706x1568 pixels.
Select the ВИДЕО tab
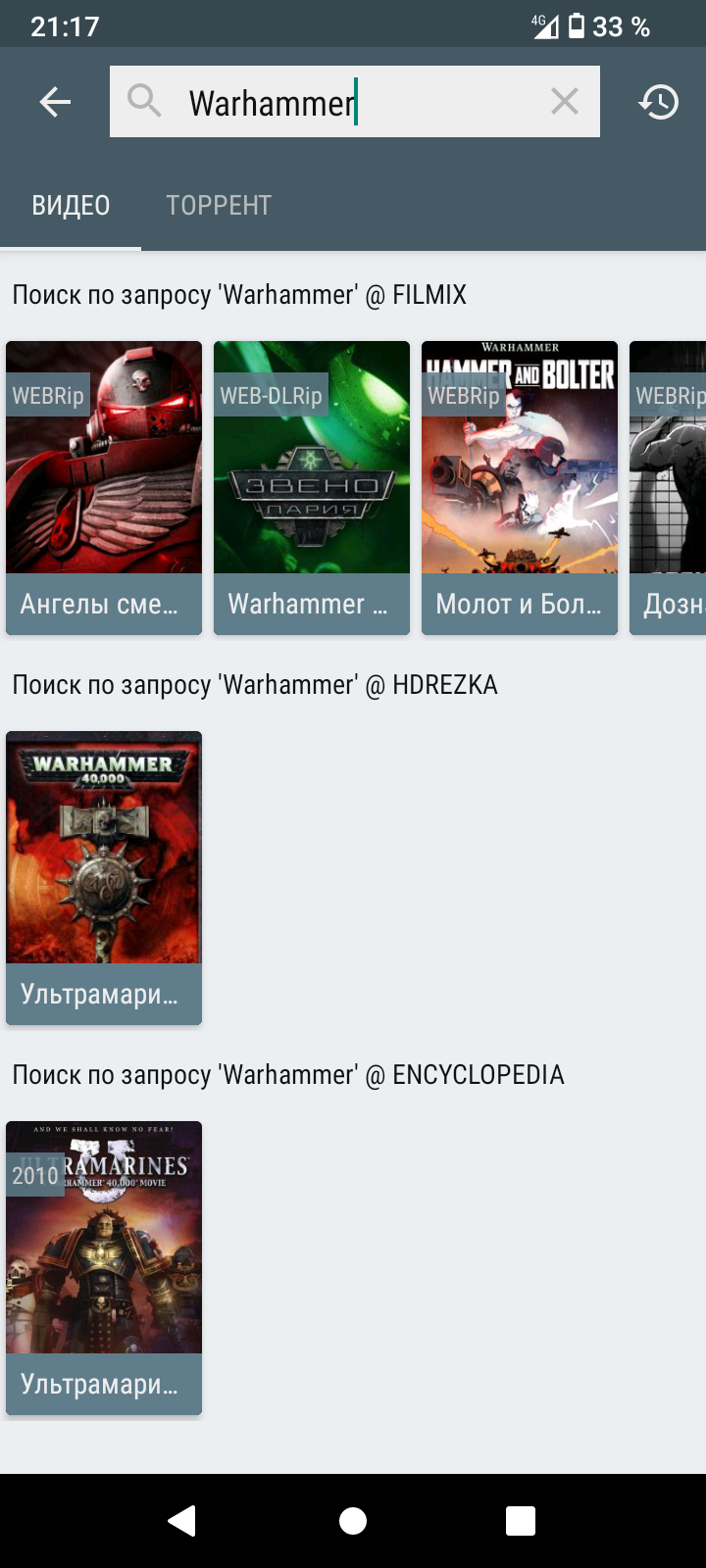71,206
